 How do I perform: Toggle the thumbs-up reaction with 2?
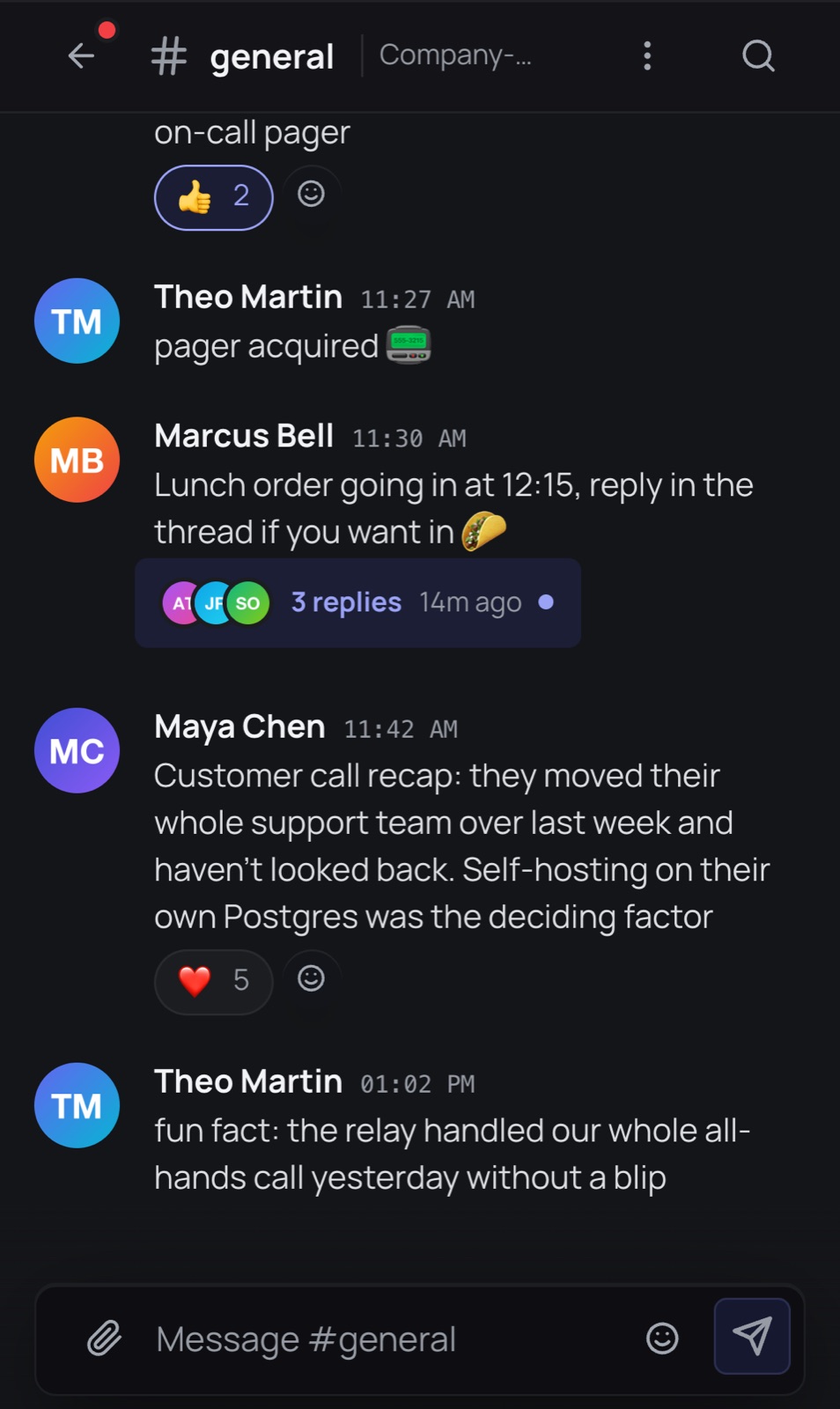(214, 197)
